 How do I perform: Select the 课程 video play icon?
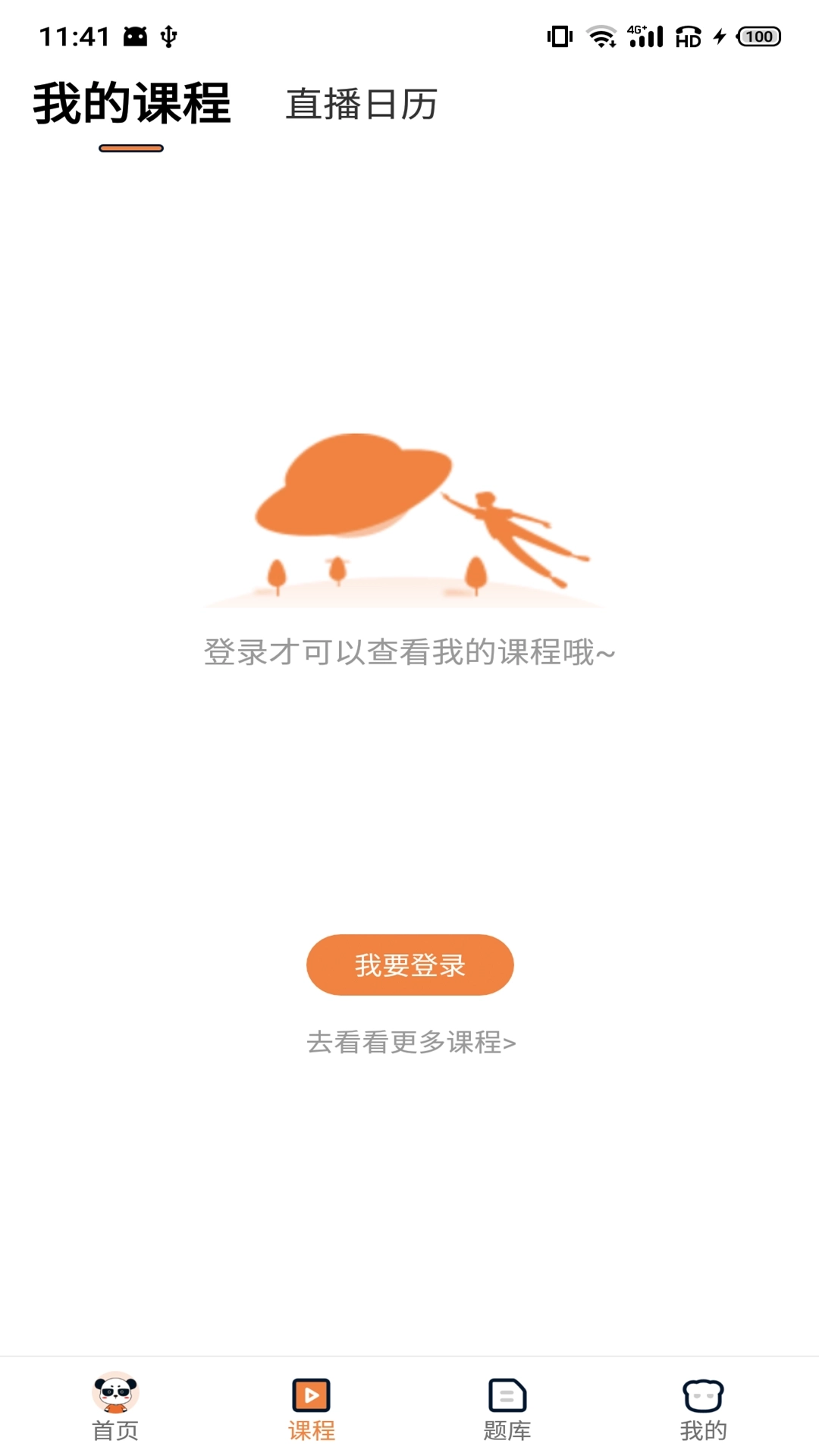[311, 1395]
